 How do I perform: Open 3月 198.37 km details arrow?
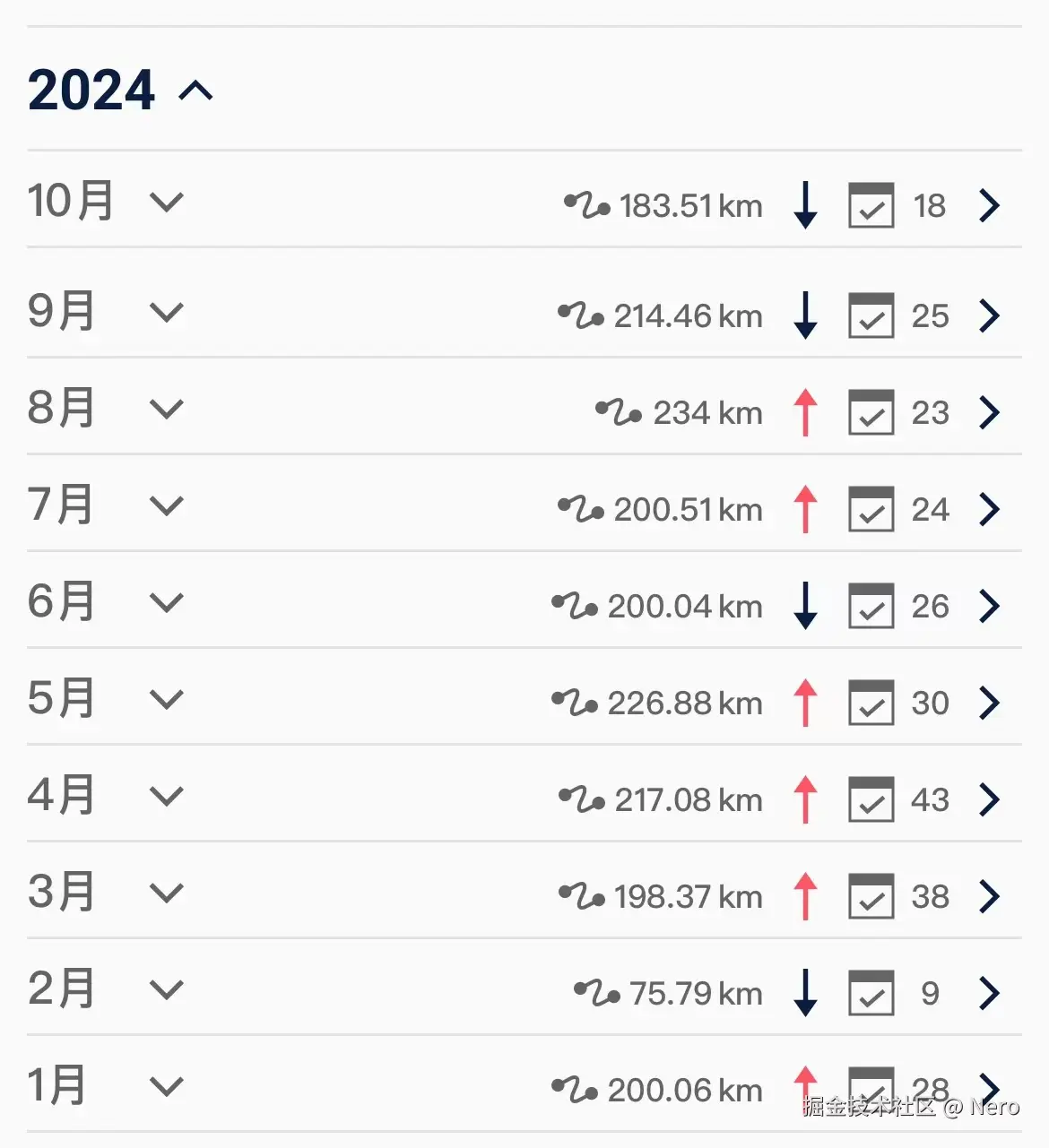989,896
